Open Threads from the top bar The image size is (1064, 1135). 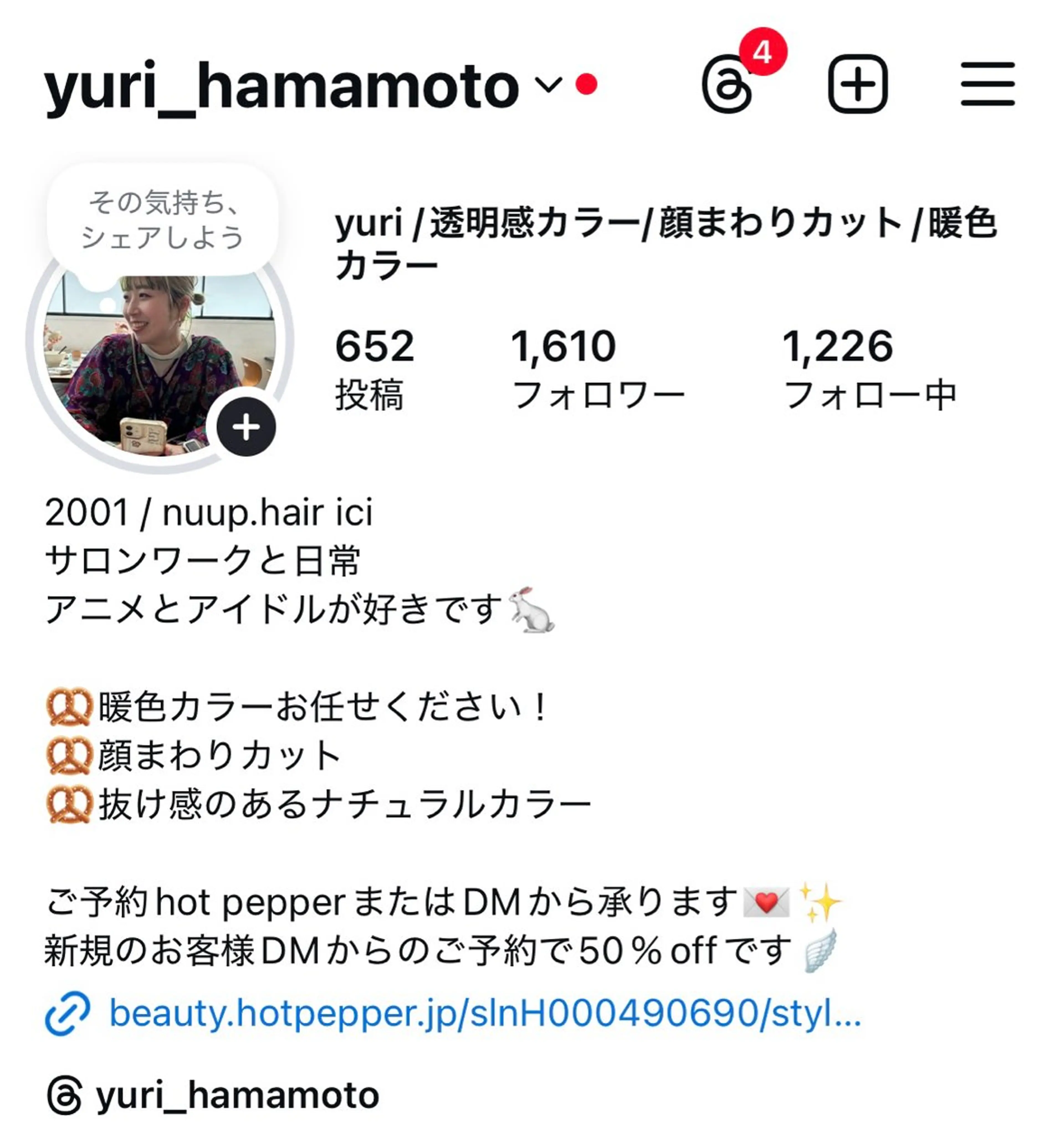pyautogui.click(x=727, y=85)
